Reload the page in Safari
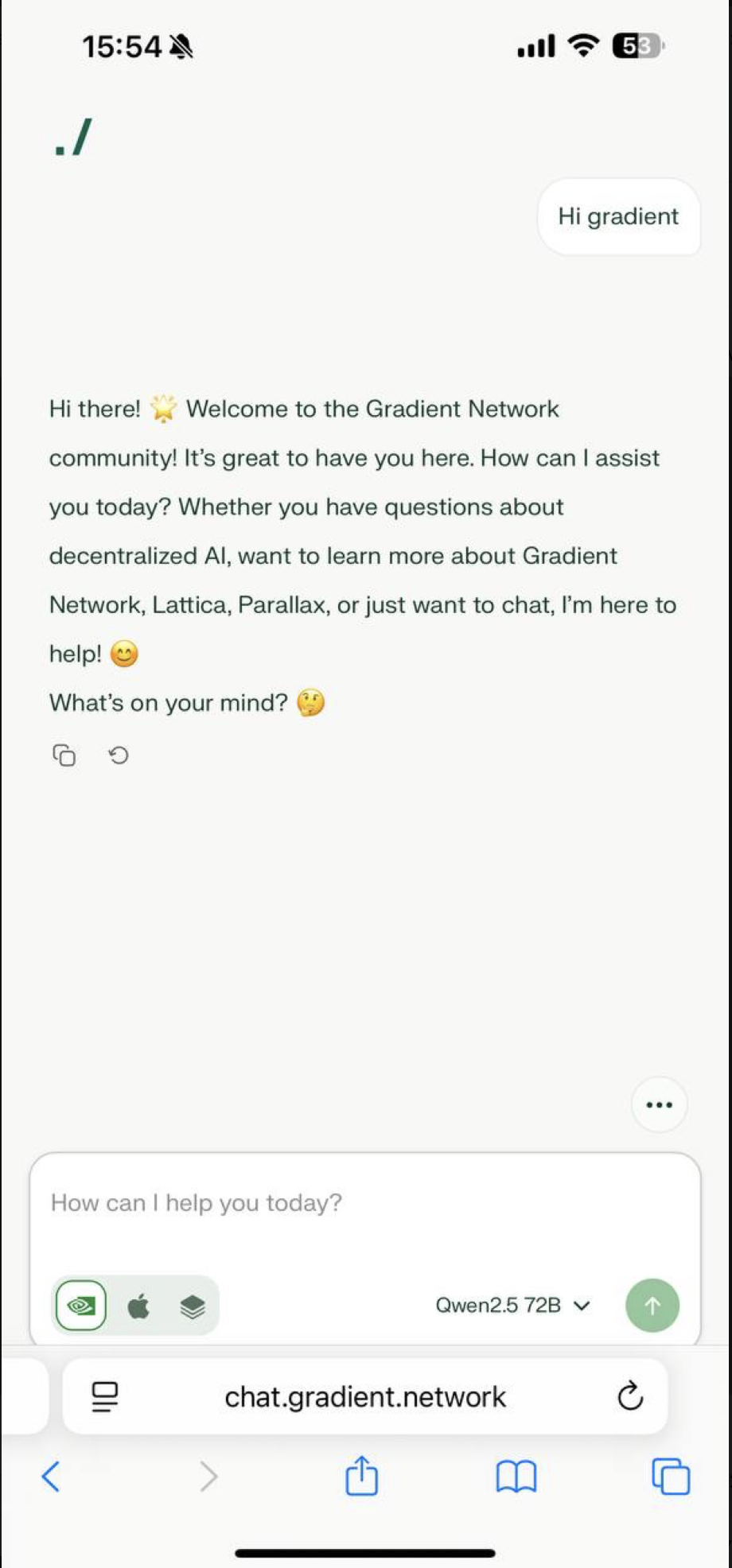 click(630, 1395)
